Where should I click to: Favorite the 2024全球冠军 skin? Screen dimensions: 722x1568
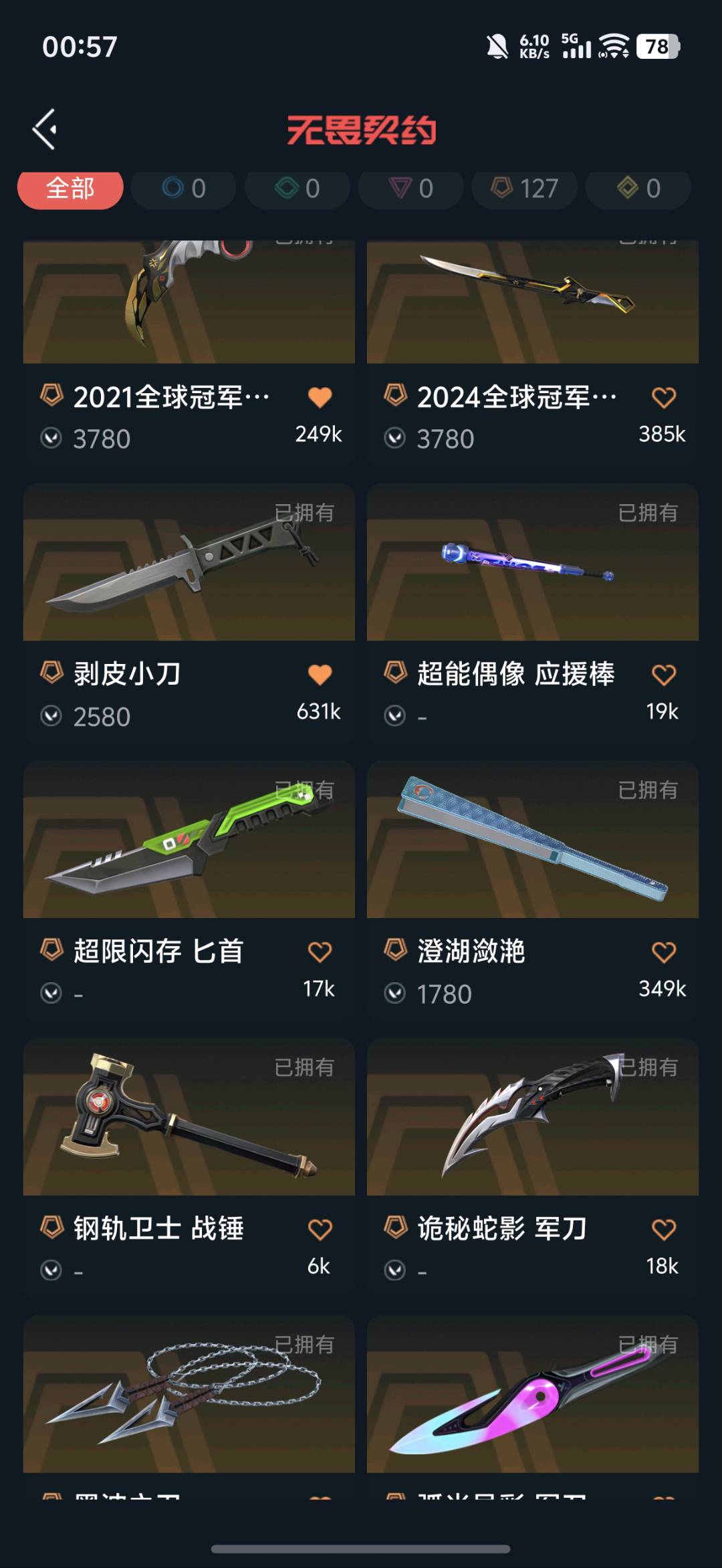(663, 398)
